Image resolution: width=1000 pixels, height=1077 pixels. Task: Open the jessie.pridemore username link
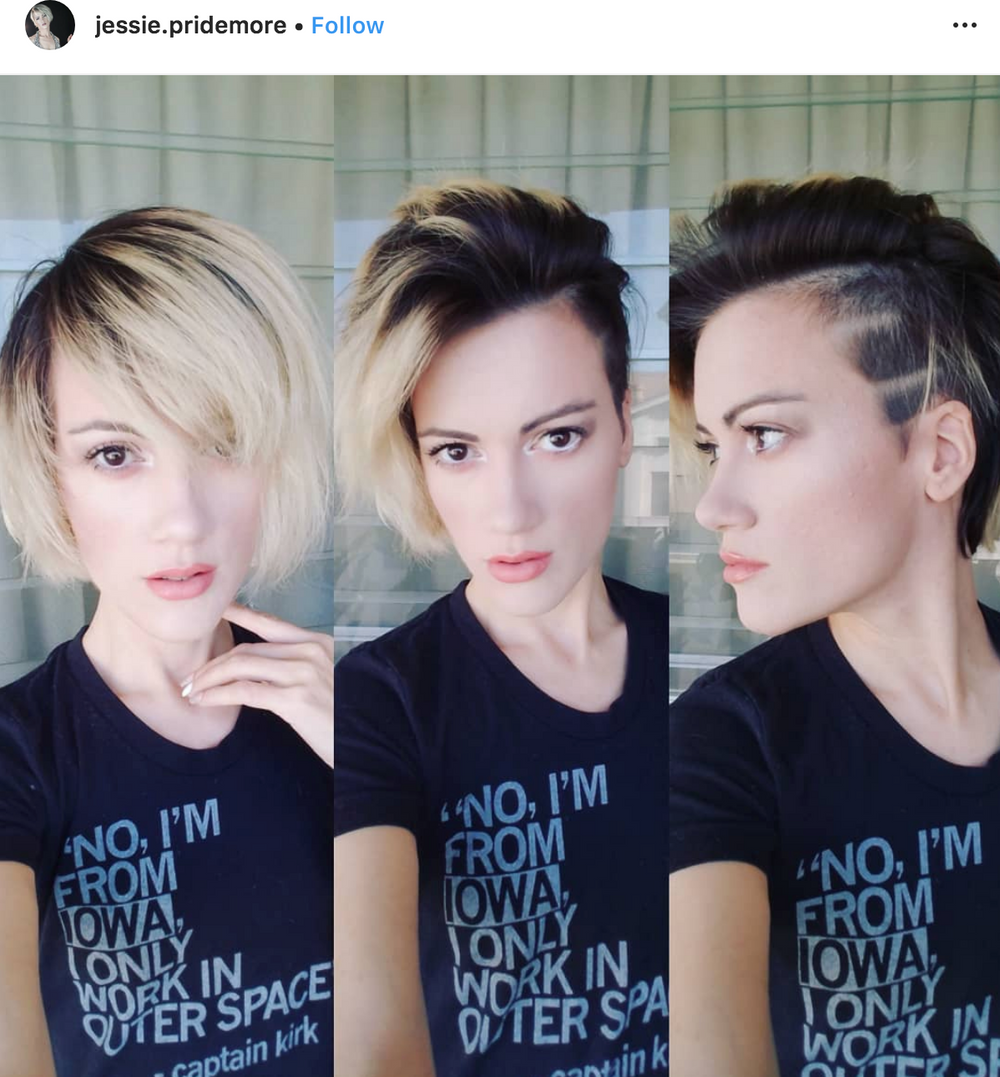pyautogui.click(x=190, y=26)
